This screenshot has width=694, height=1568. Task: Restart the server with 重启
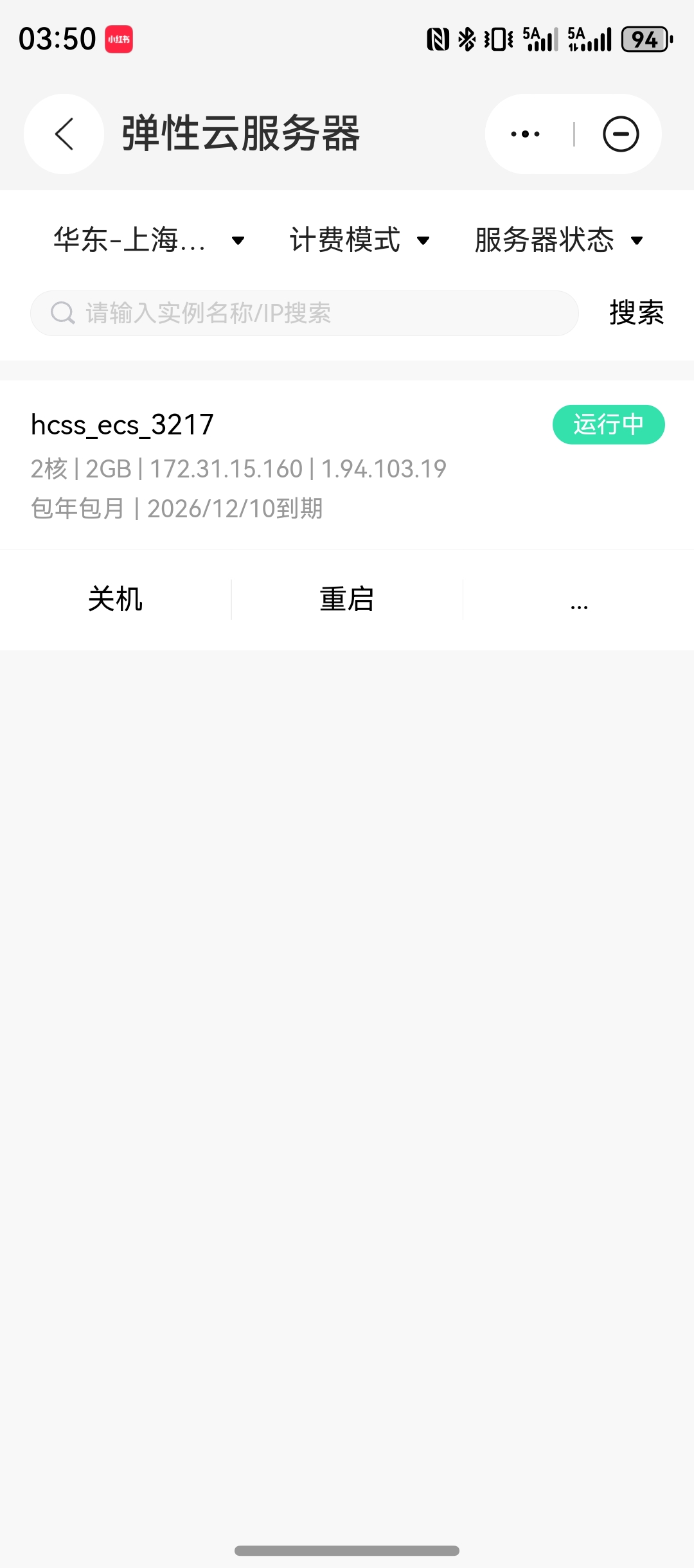(347, 600)
